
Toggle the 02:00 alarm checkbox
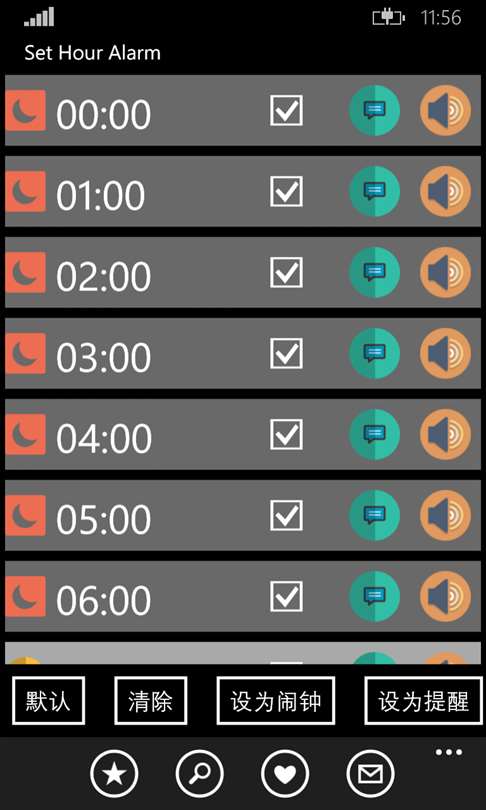[286, 272]
